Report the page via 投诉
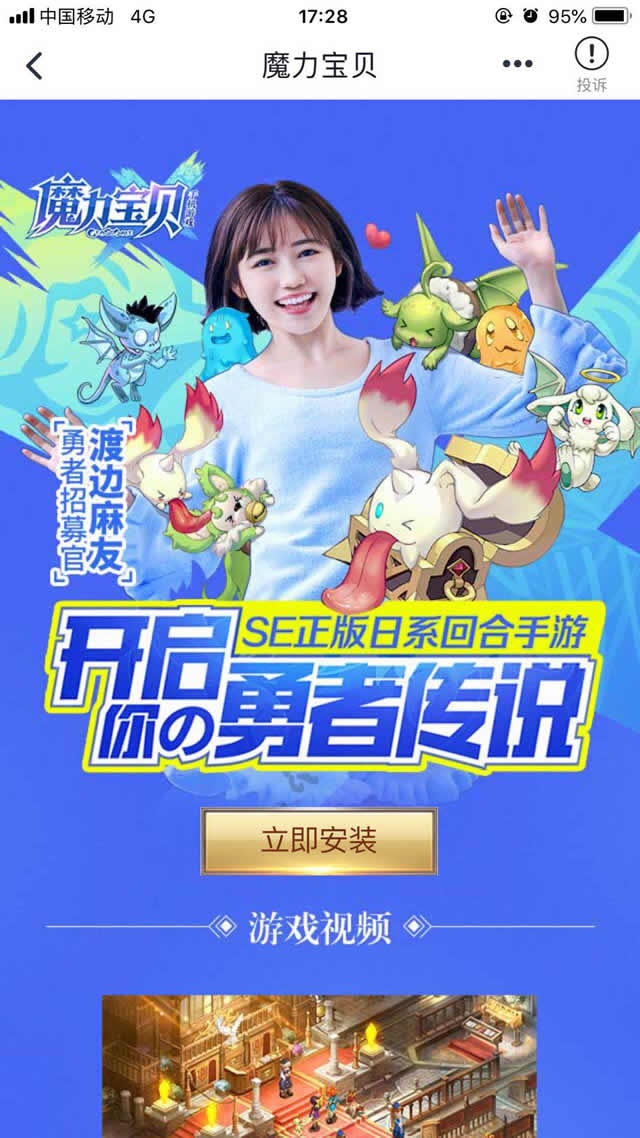The image size is (640, 1138). tap(591, 65)
